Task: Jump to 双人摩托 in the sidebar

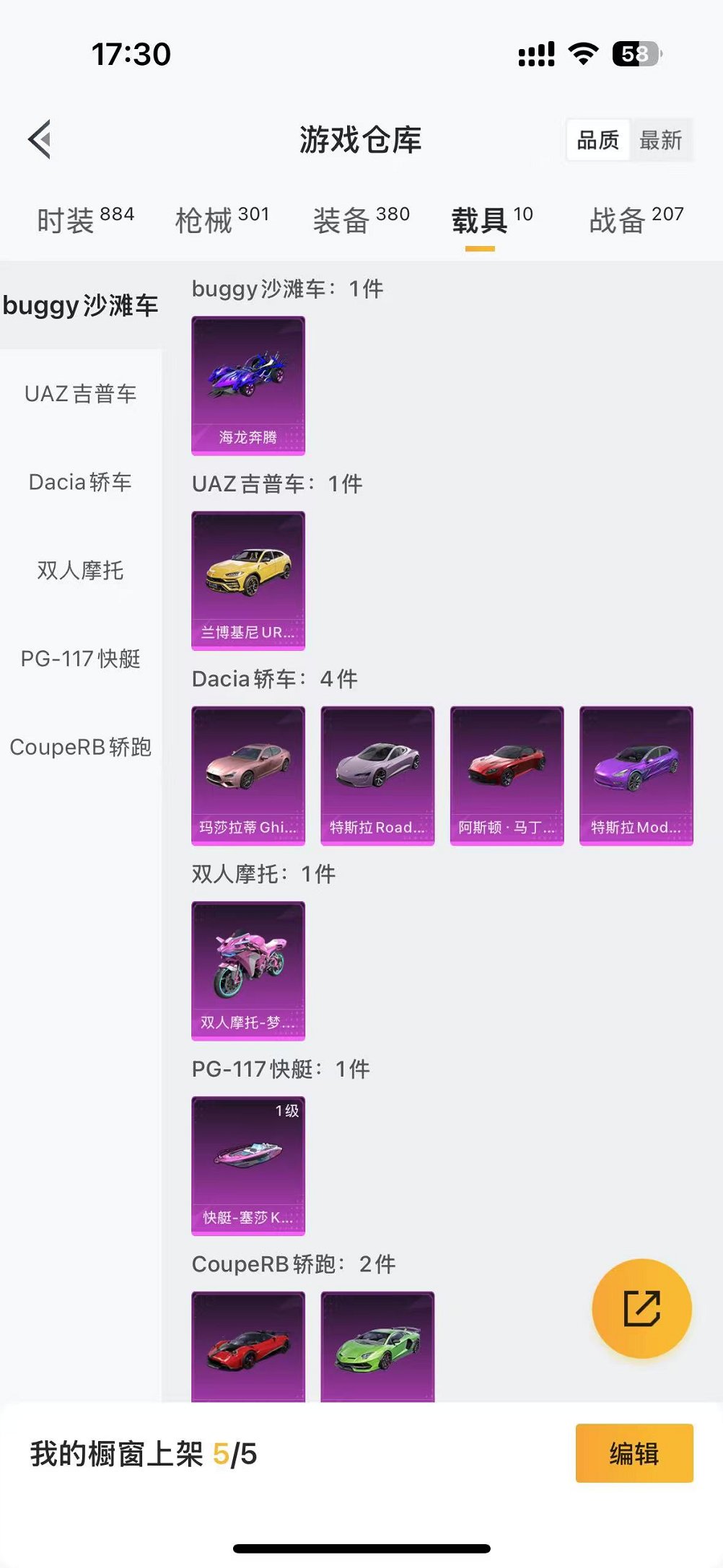Action: tap(80, 571)
